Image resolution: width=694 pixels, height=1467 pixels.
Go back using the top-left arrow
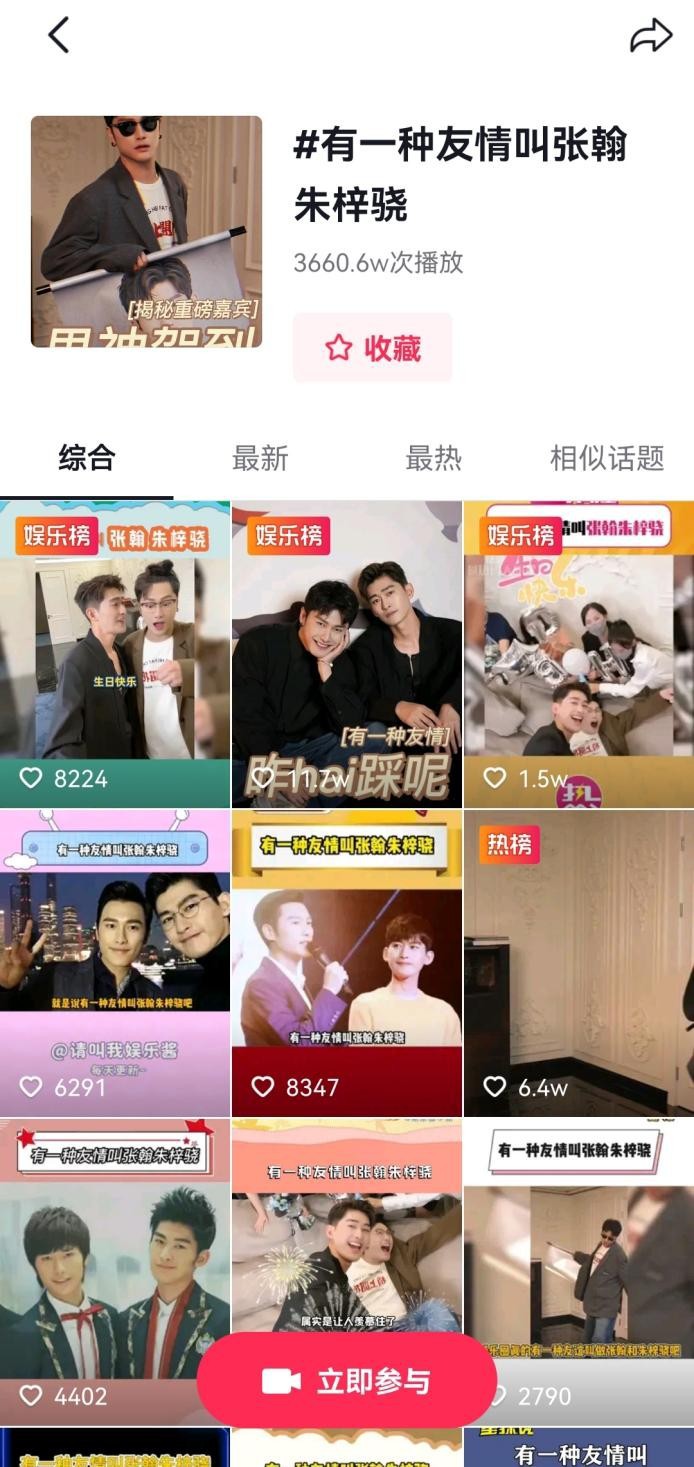[59, 36]
